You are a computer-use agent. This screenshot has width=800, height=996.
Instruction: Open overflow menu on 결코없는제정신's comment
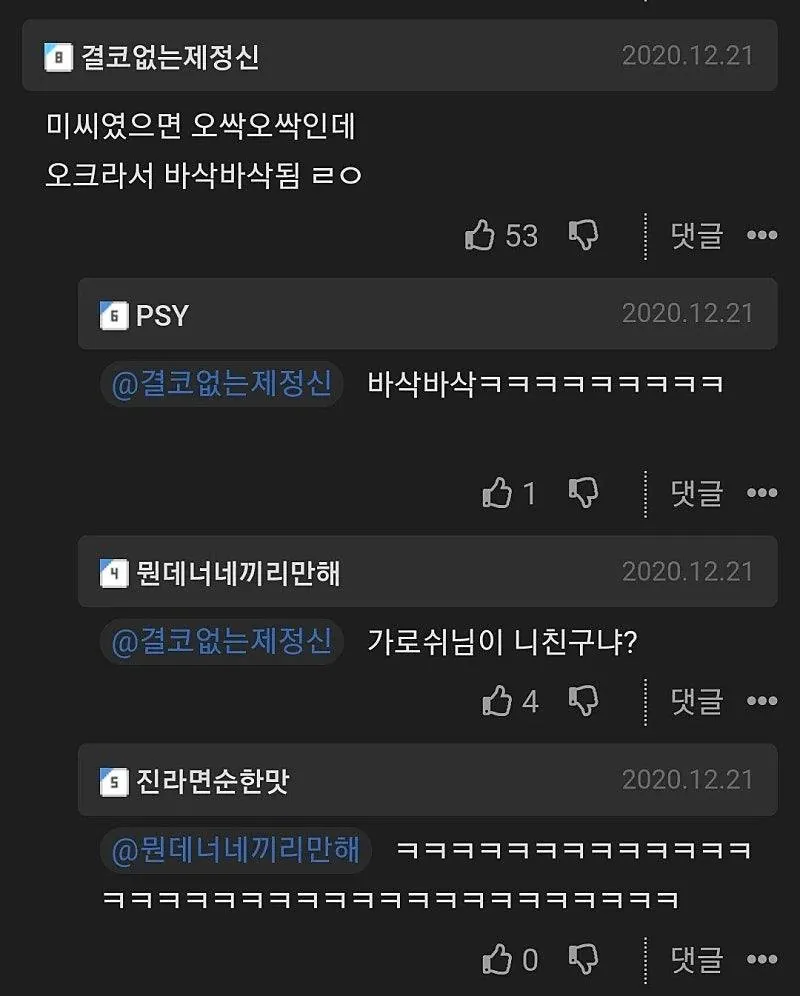(762, 236)
